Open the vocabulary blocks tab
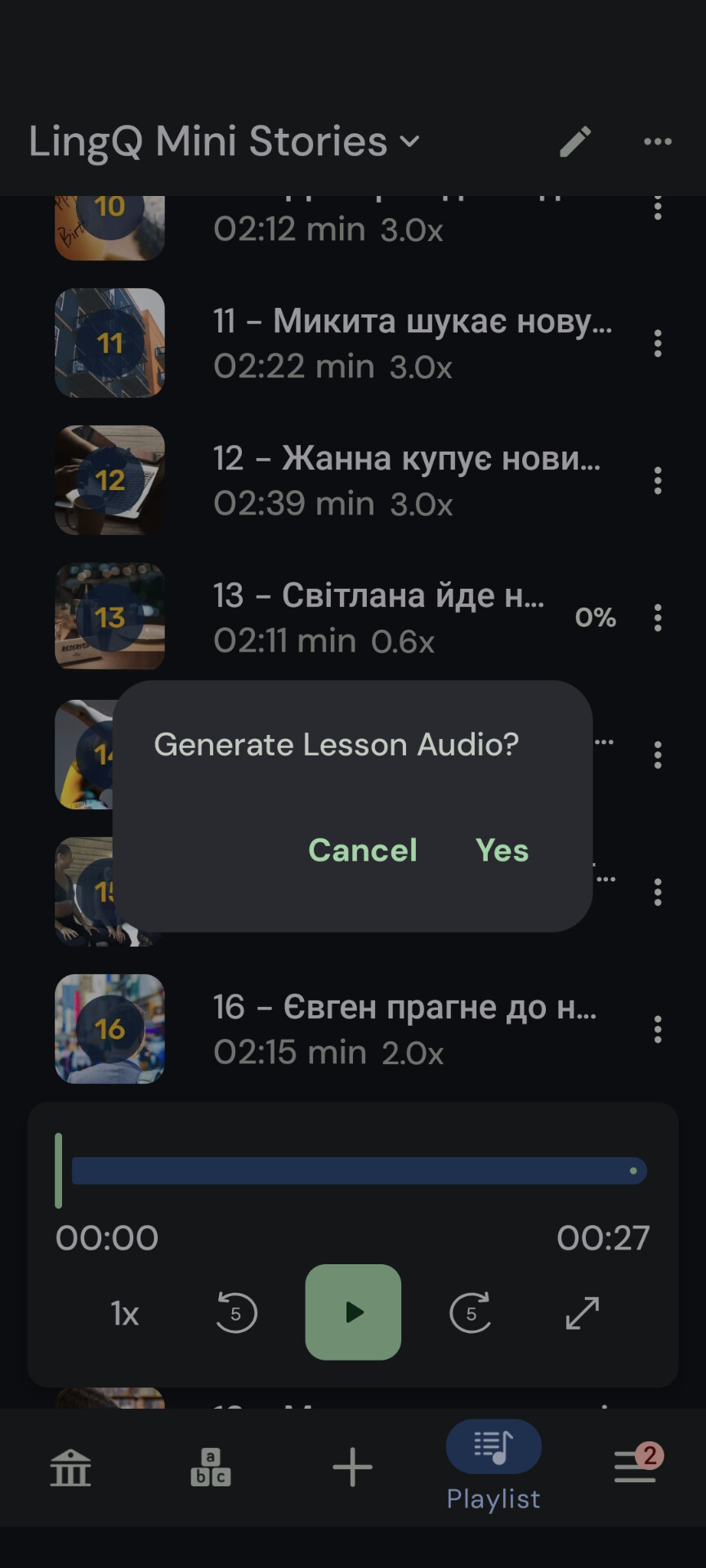Image resolution: width=706 pixels, height=1568 pixels. (211, 1468)
